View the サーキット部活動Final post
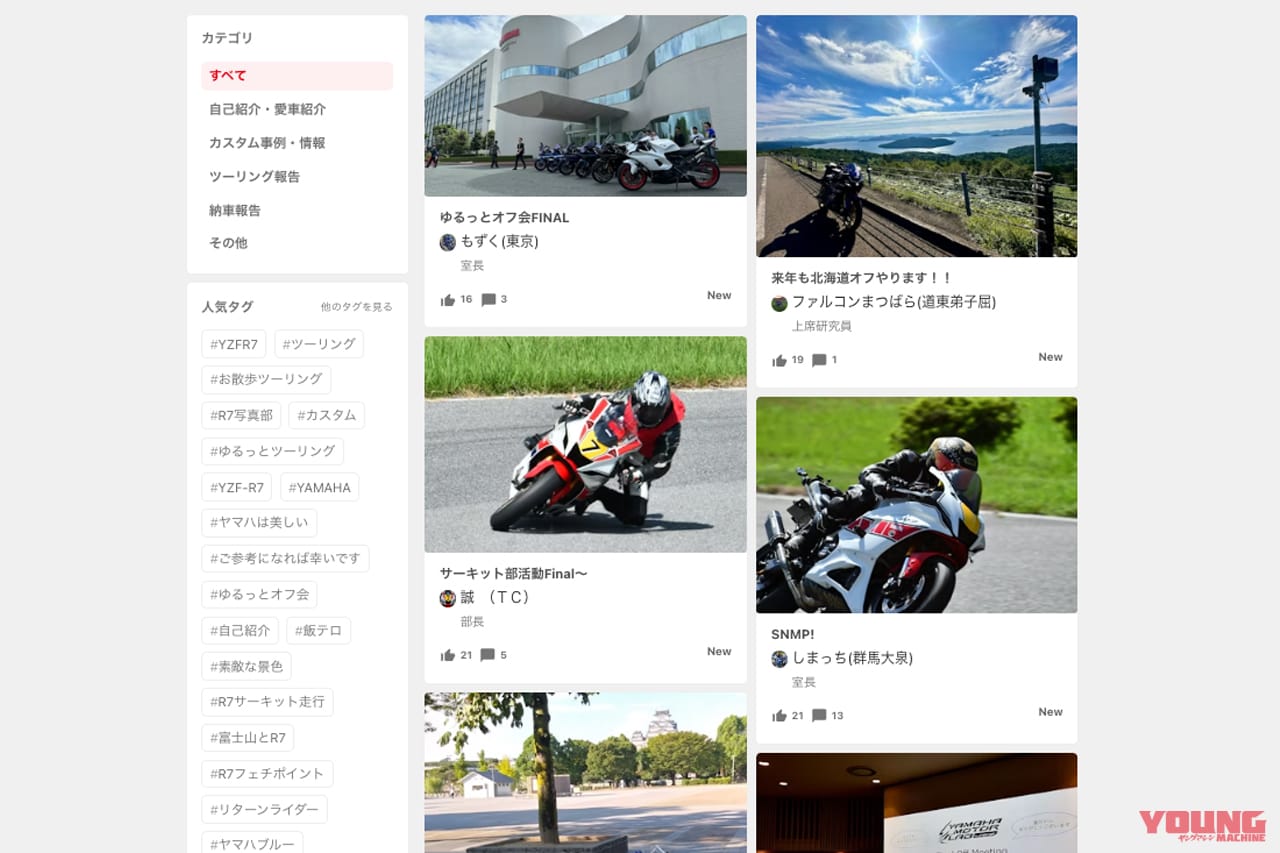The image size is (1280, 853). (513, 574)
